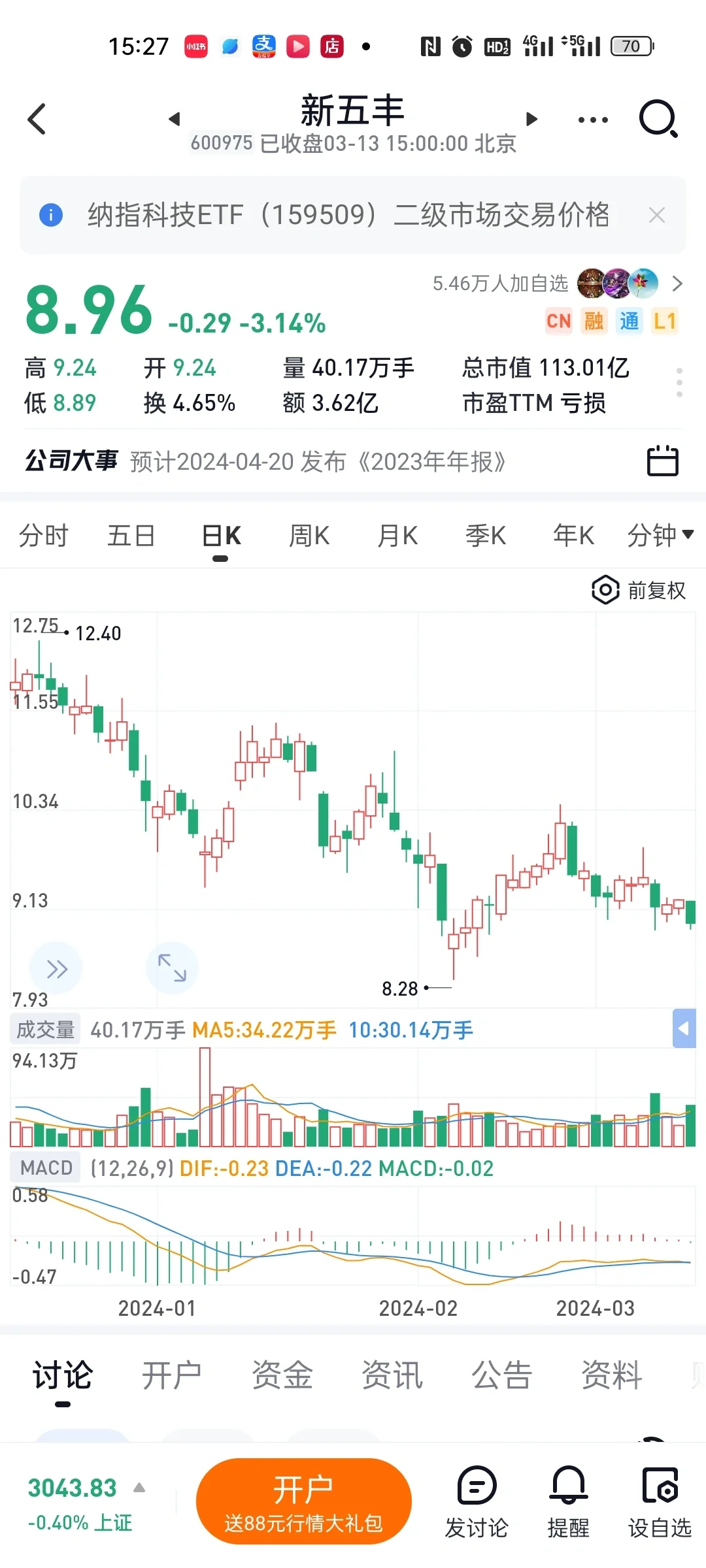The image size is (706, 1568).
Task: Switch to the 资金 tab
Action: [x=282, y=1375]
